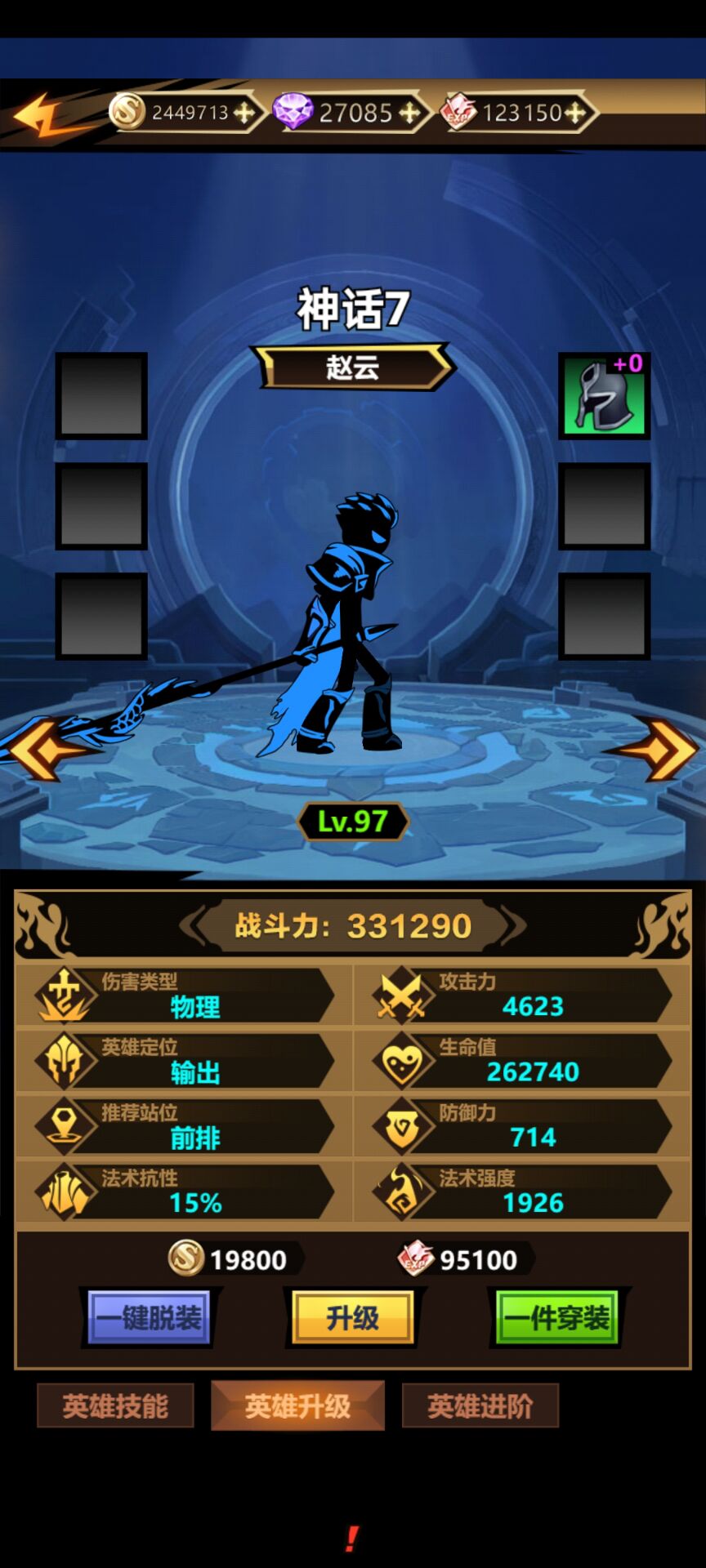The image size is (706, 1568).
Task: Tap the EXP ticket currency icon
Action: [460, 113]
